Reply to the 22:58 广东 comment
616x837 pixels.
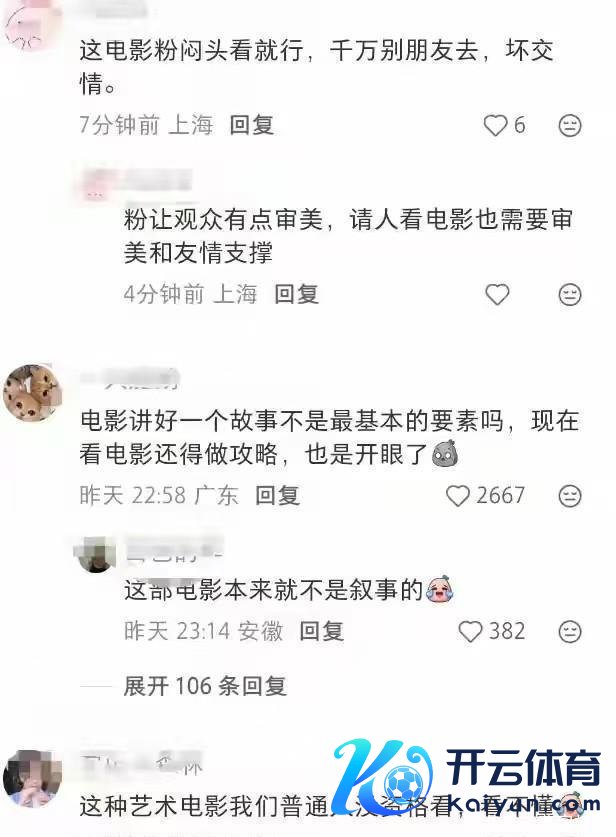(x=277, y=495)
